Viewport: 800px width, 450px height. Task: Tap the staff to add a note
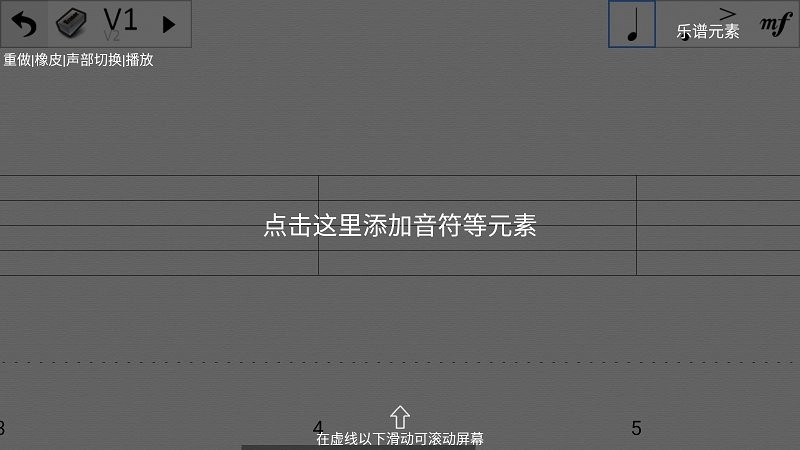pos(399,226)
